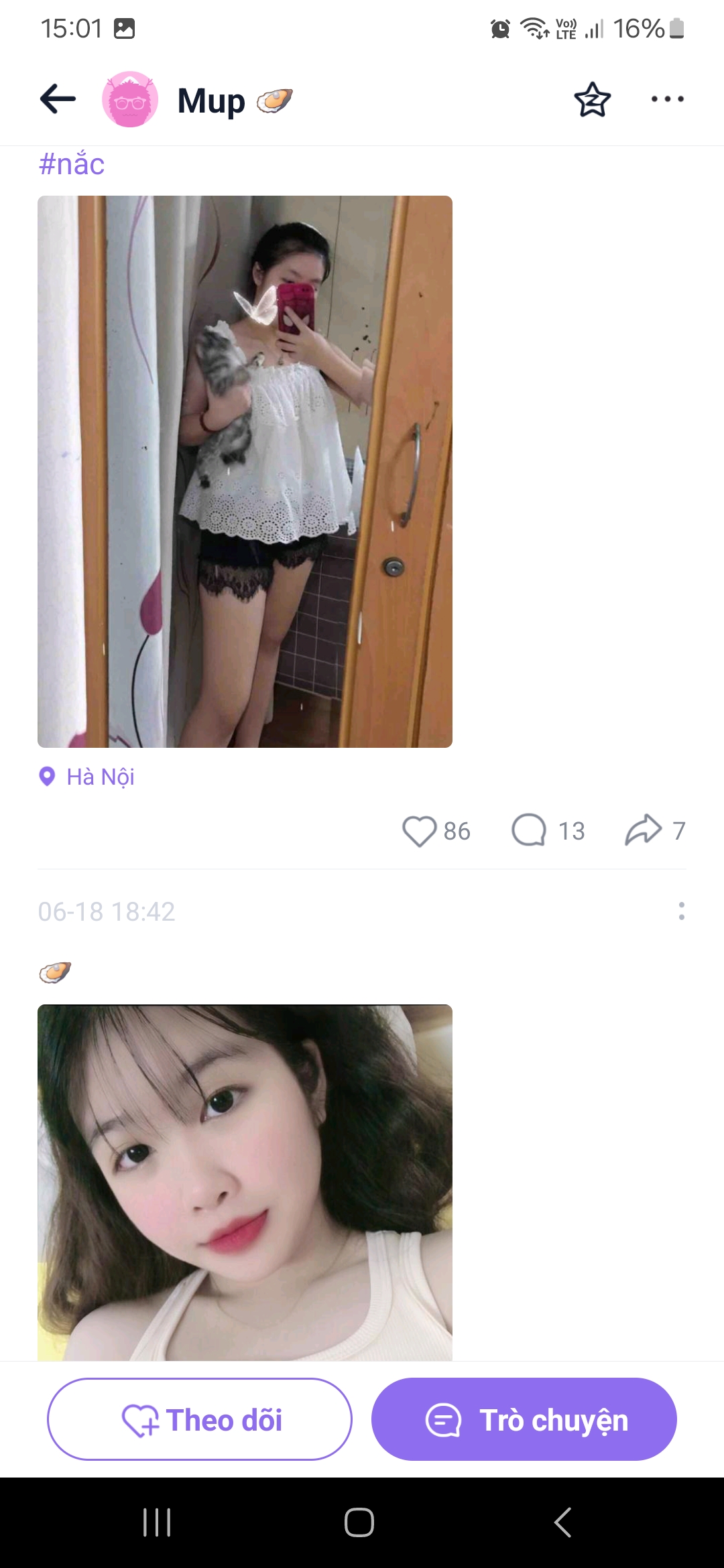Go back using the top arrow
724x1568 pixels.
(58, 99)
